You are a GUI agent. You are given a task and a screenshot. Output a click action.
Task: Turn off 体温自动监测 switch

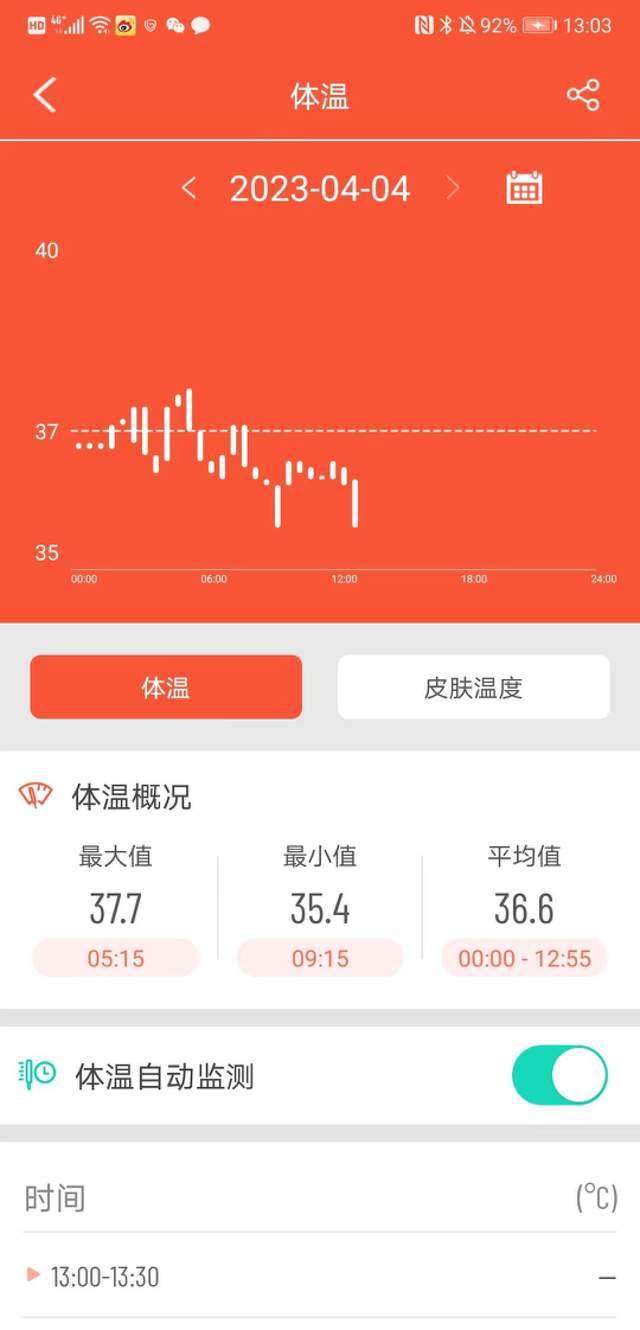[559, 1075]
